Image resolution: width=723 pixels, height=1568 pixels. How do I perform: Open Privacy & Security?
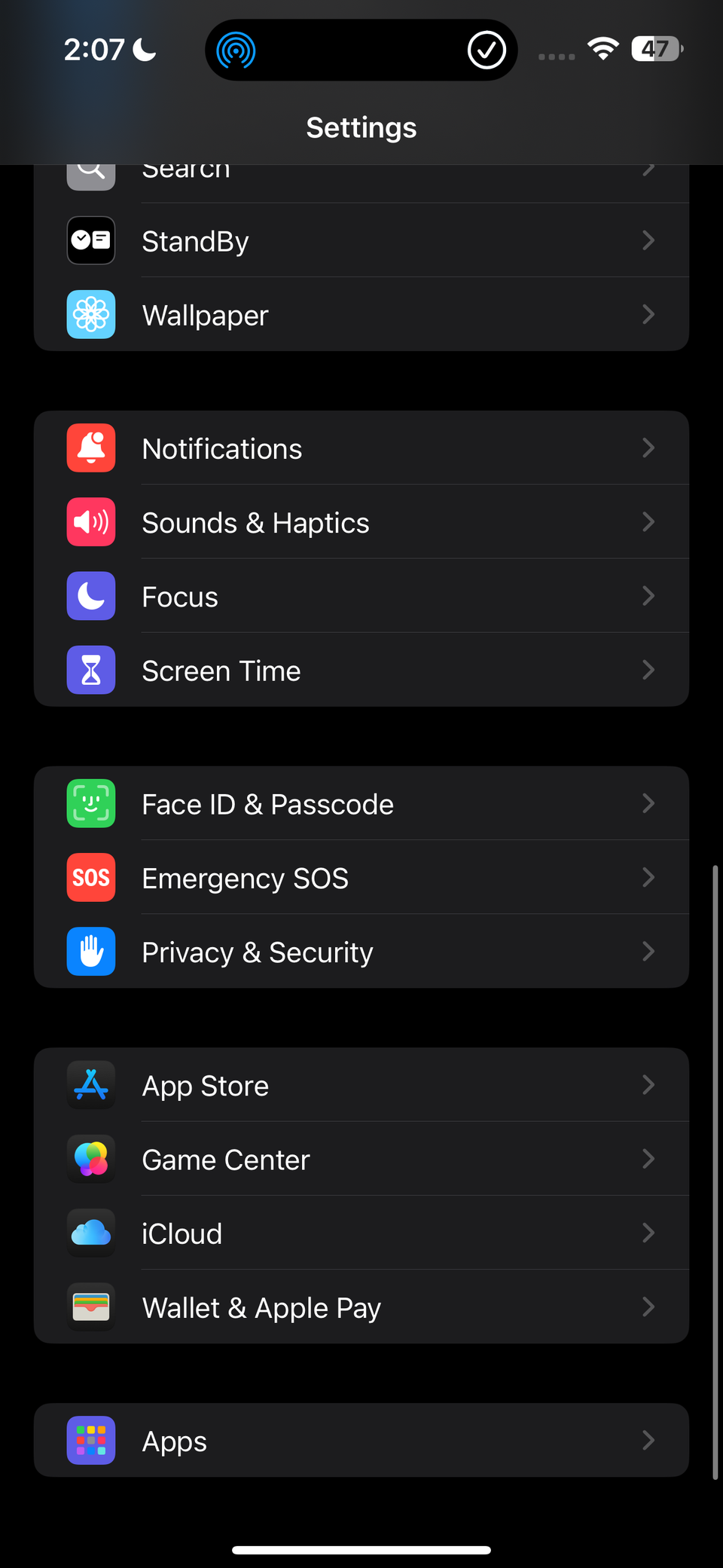tap(361, 952)
